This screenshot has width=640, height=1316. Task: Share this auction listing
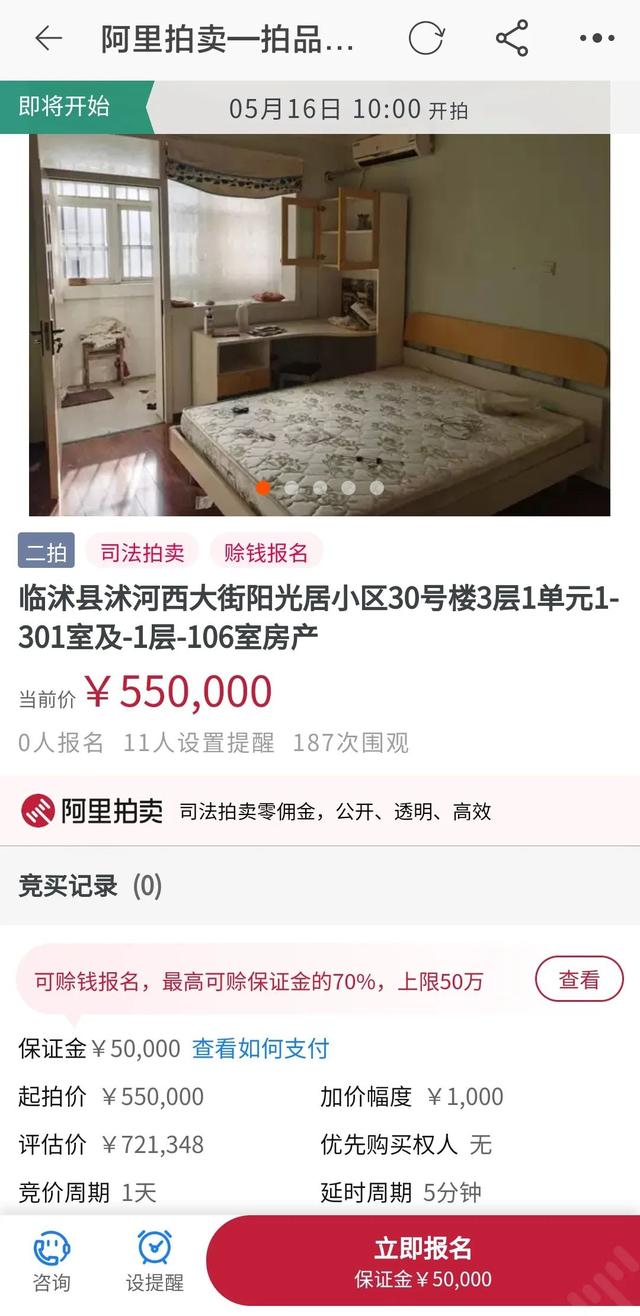click(512, 39)
